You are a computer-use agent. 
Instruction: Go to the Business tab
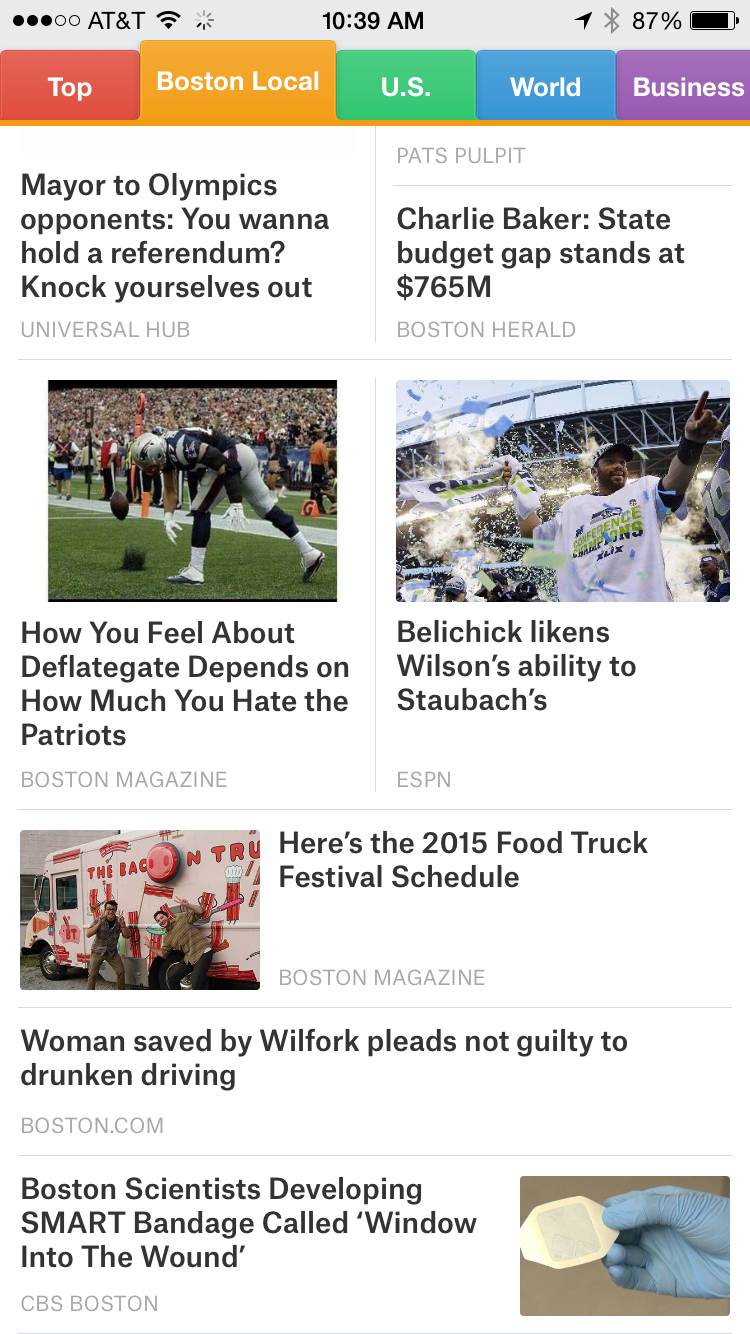point(686,87)
